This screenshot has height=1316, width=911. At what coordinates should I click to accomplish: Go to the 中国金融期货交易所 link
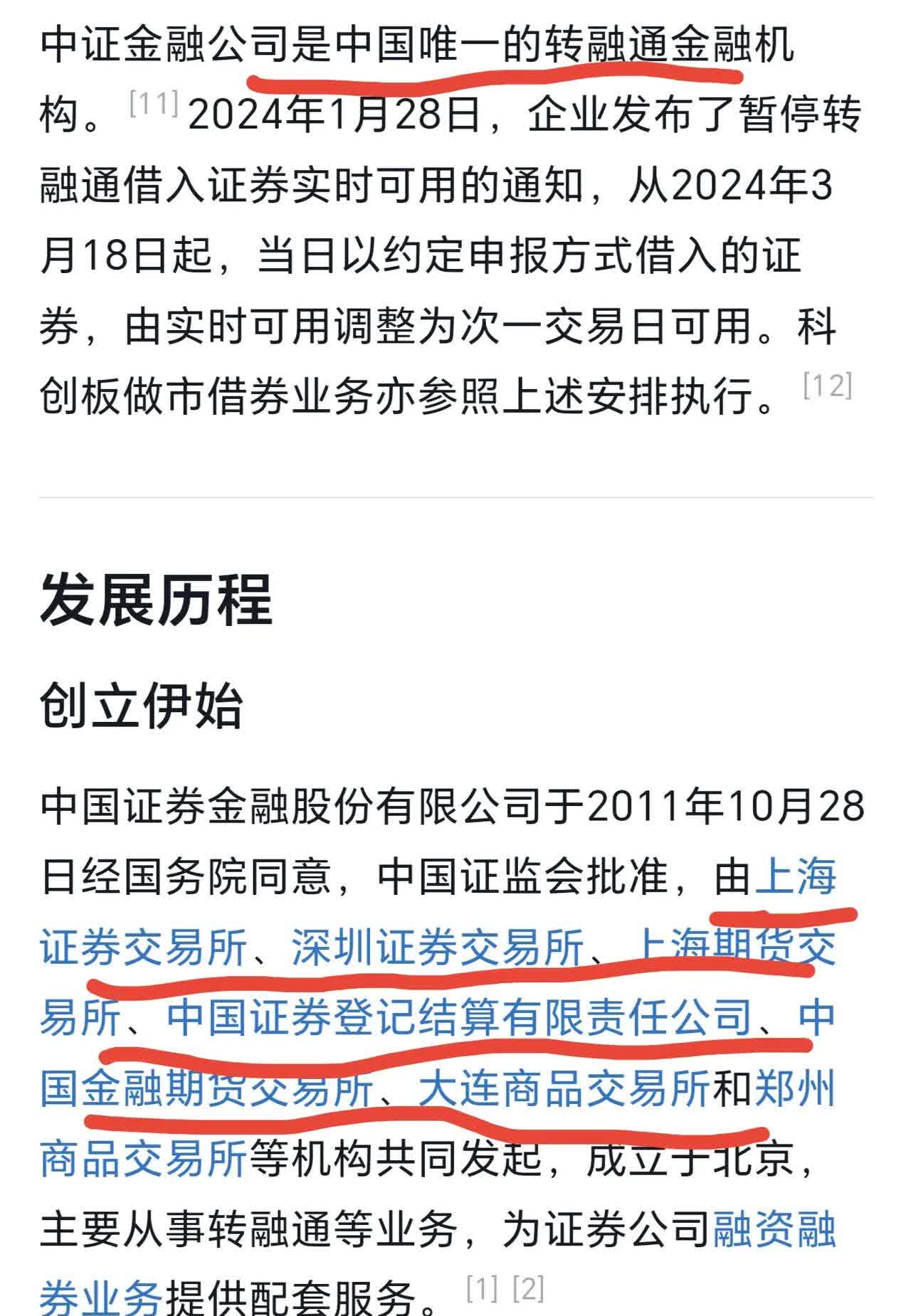[206, 1089]
